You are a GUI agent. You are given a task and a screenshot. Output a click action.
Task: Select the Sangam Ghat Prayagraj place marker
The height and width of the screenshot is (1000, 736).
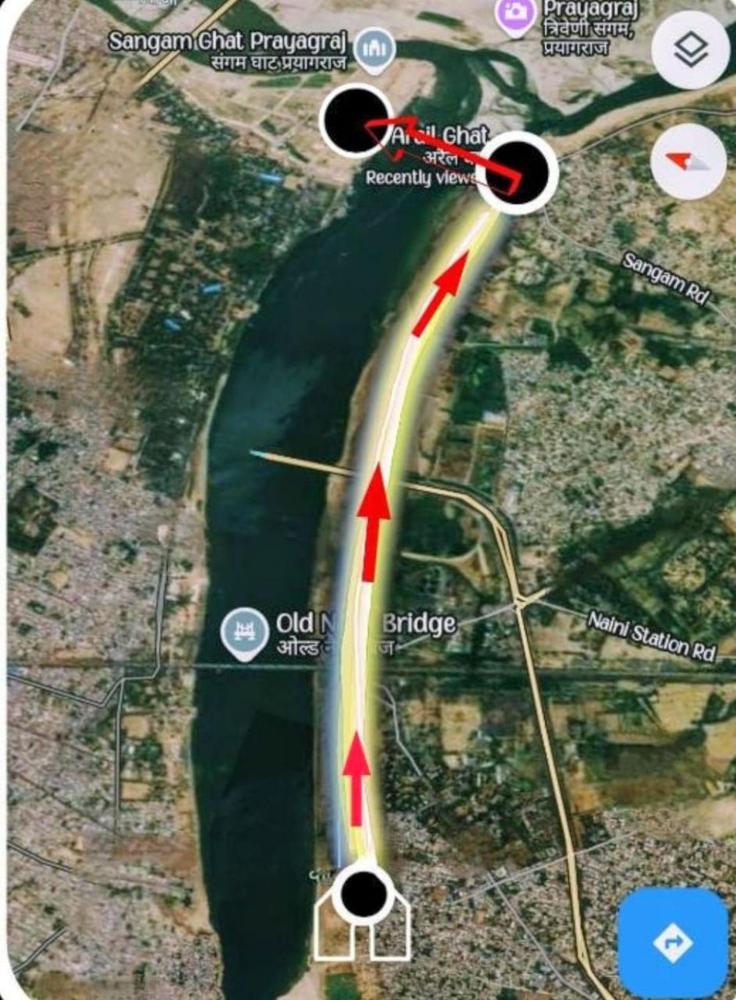click(x=376, y=49)
